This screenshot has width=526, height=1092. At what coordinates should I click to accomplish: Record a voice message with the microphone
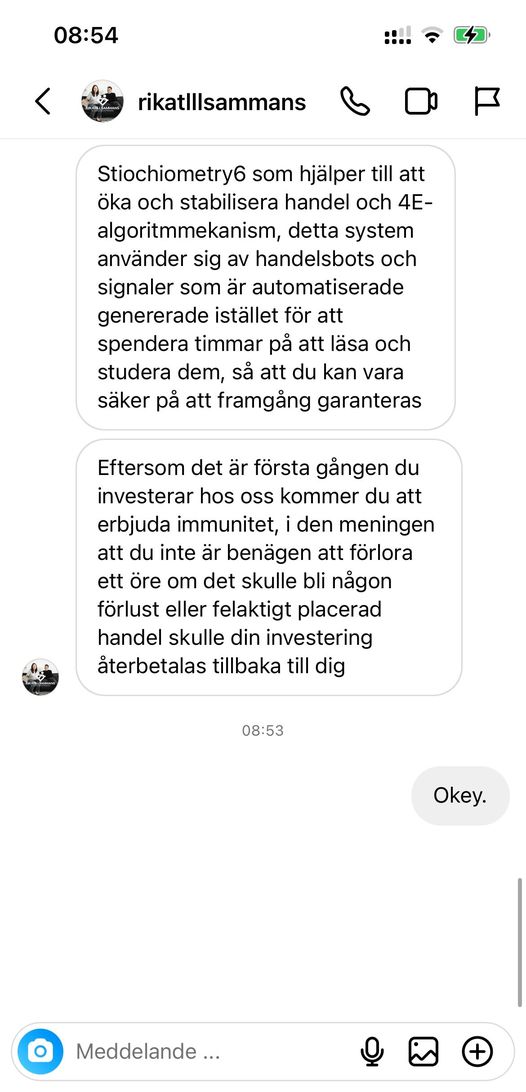[372, 1051]
